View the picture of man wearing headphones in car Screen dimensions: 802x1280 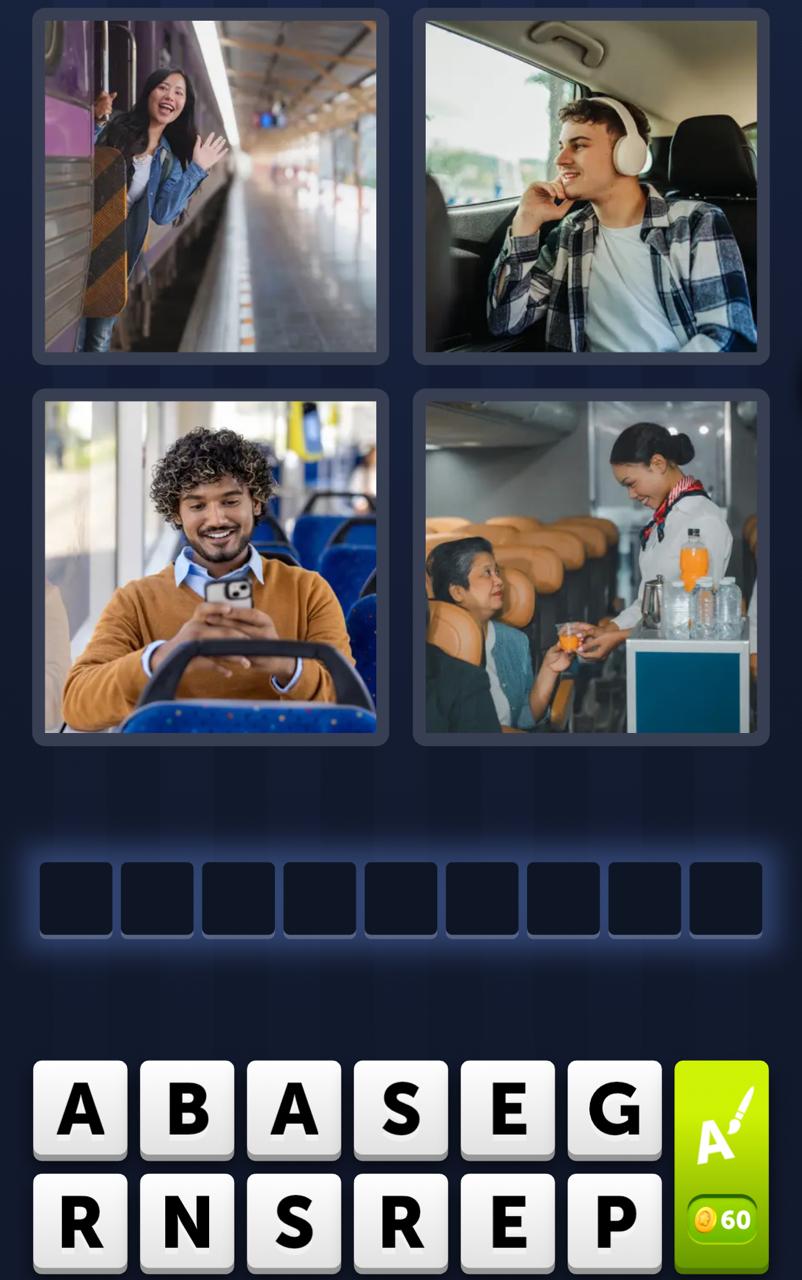pos(589,185)
